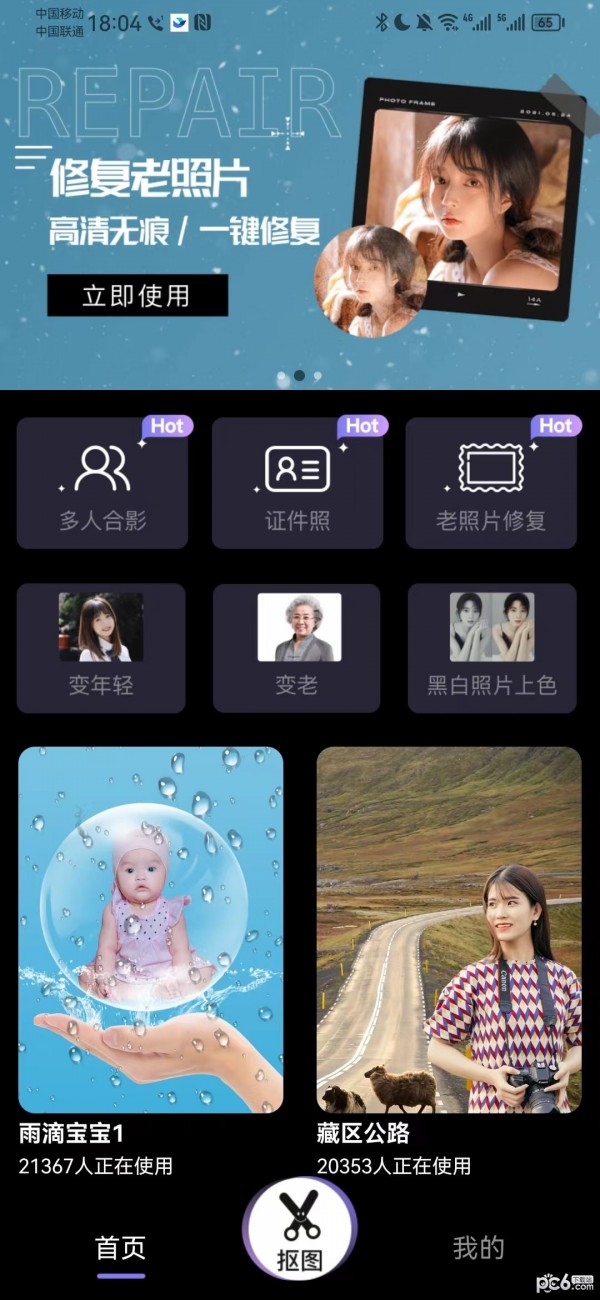Select 老照片修复 option
The image size is (600, 1300).
(491, 485)
